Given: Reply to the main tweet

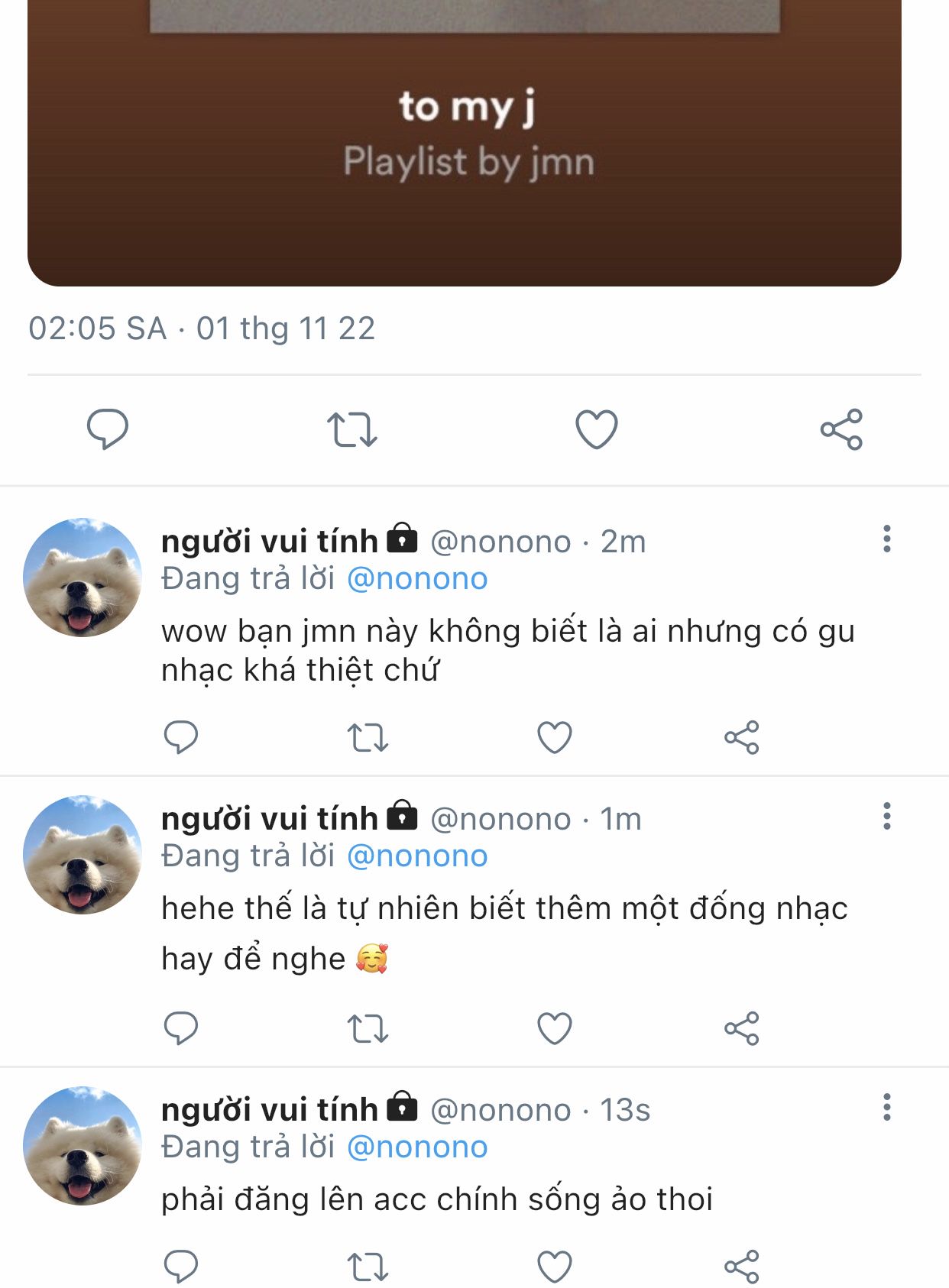Looking at the screenshot, I should (x=108, y=429).
